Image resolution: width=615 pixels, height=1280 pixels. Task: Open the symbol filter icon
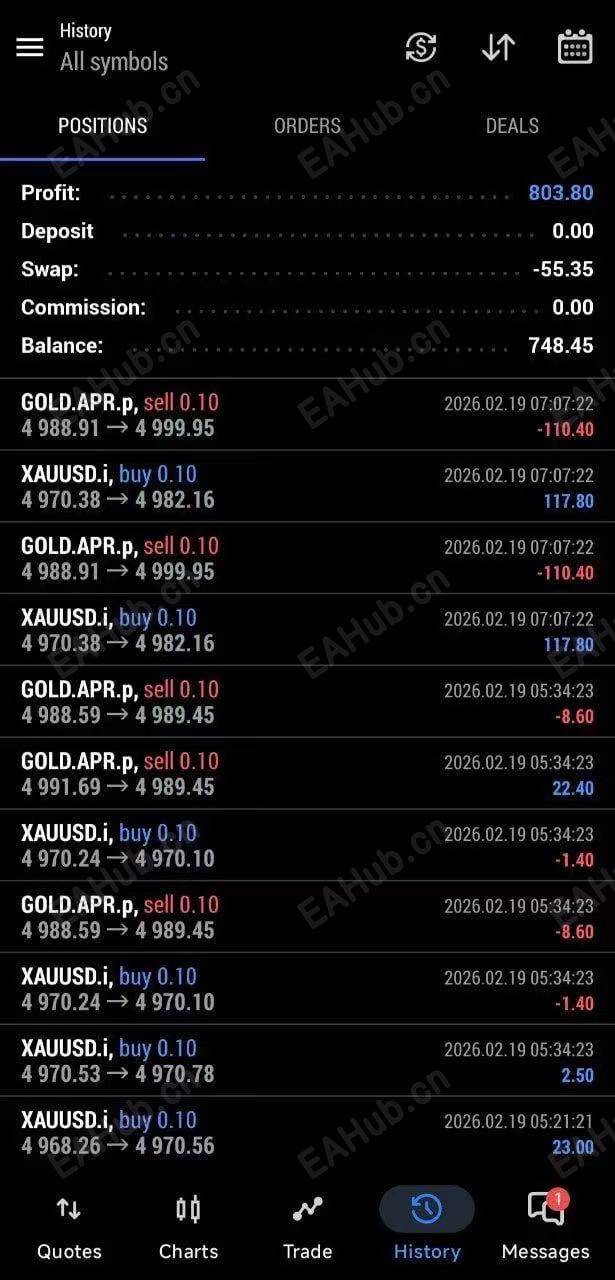pos(421,47)
